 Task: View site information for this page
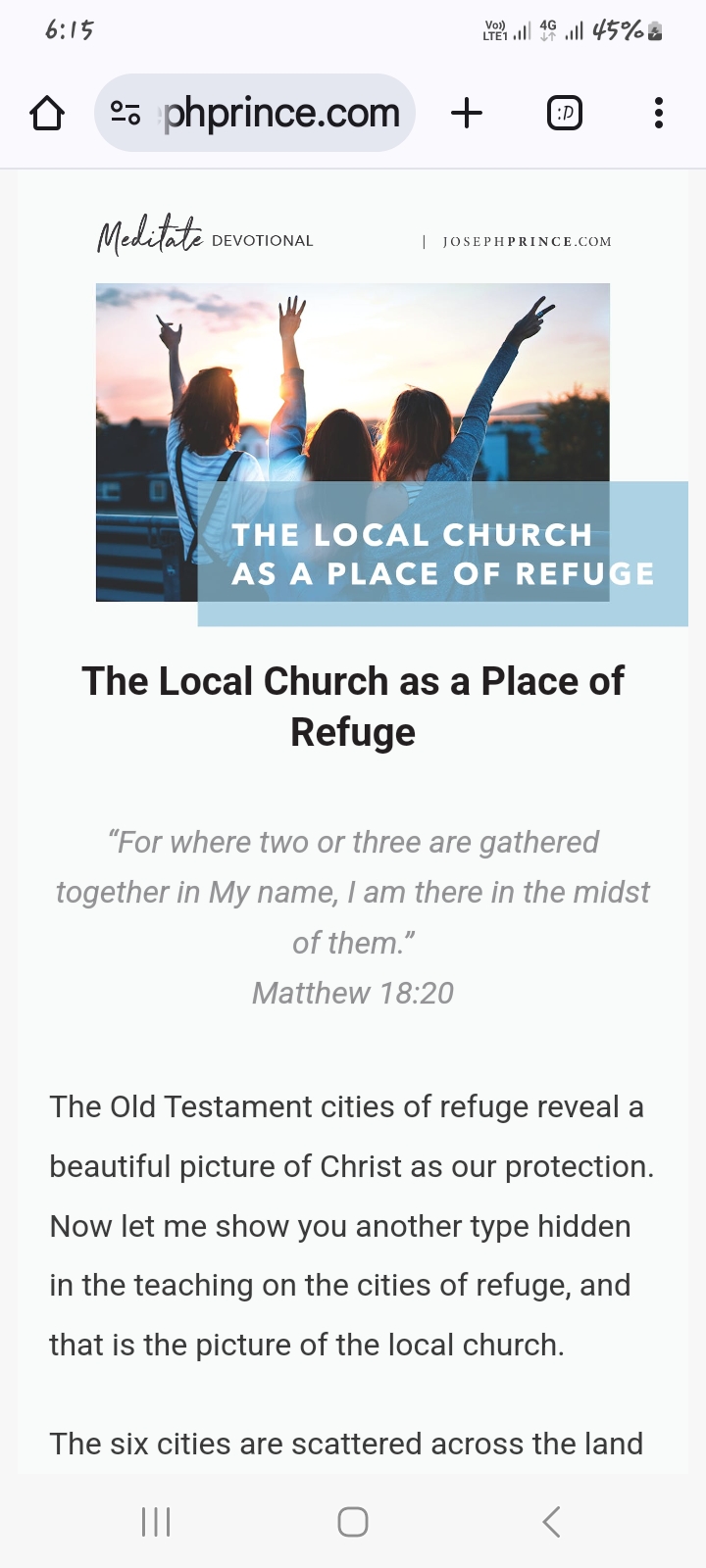(x=126, y=114)
